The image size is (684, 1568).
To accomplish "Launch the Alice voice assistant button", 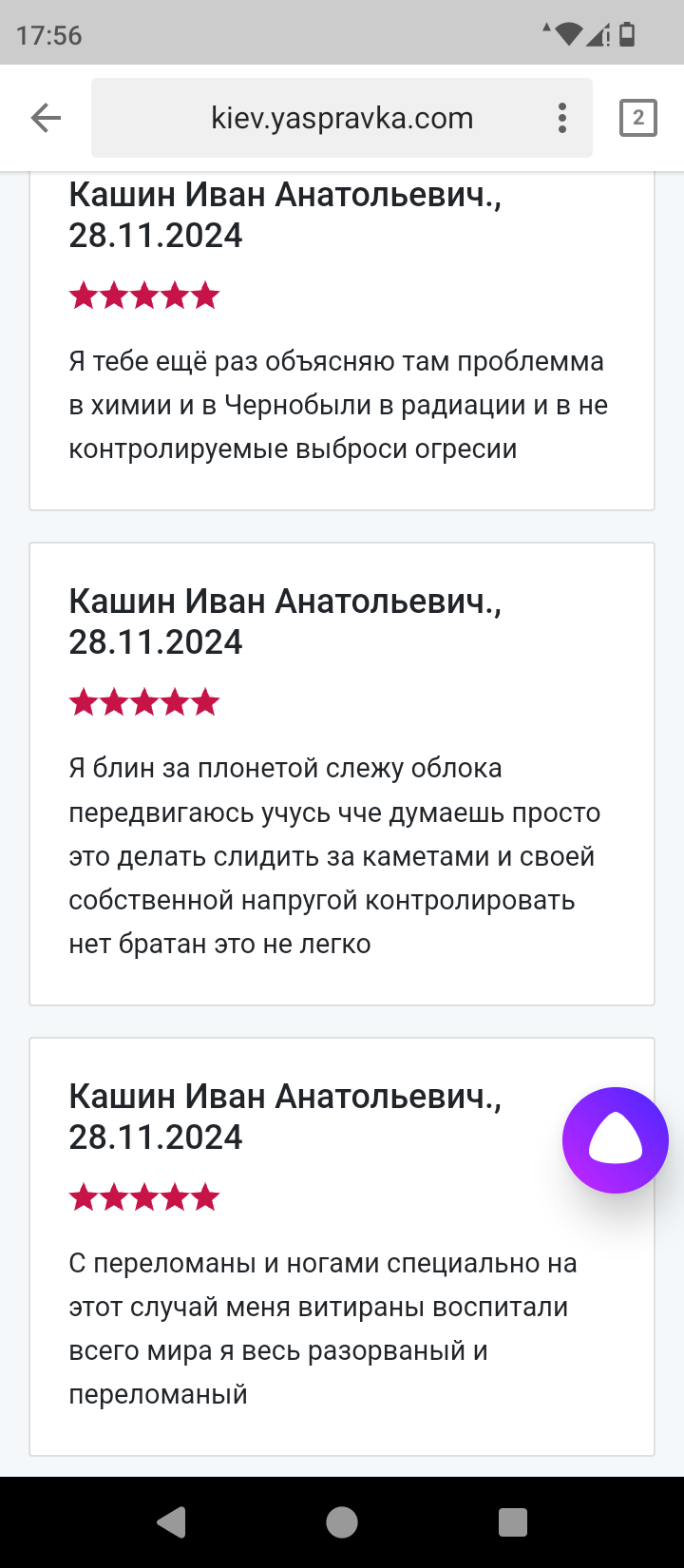I will coord(616,1139).
